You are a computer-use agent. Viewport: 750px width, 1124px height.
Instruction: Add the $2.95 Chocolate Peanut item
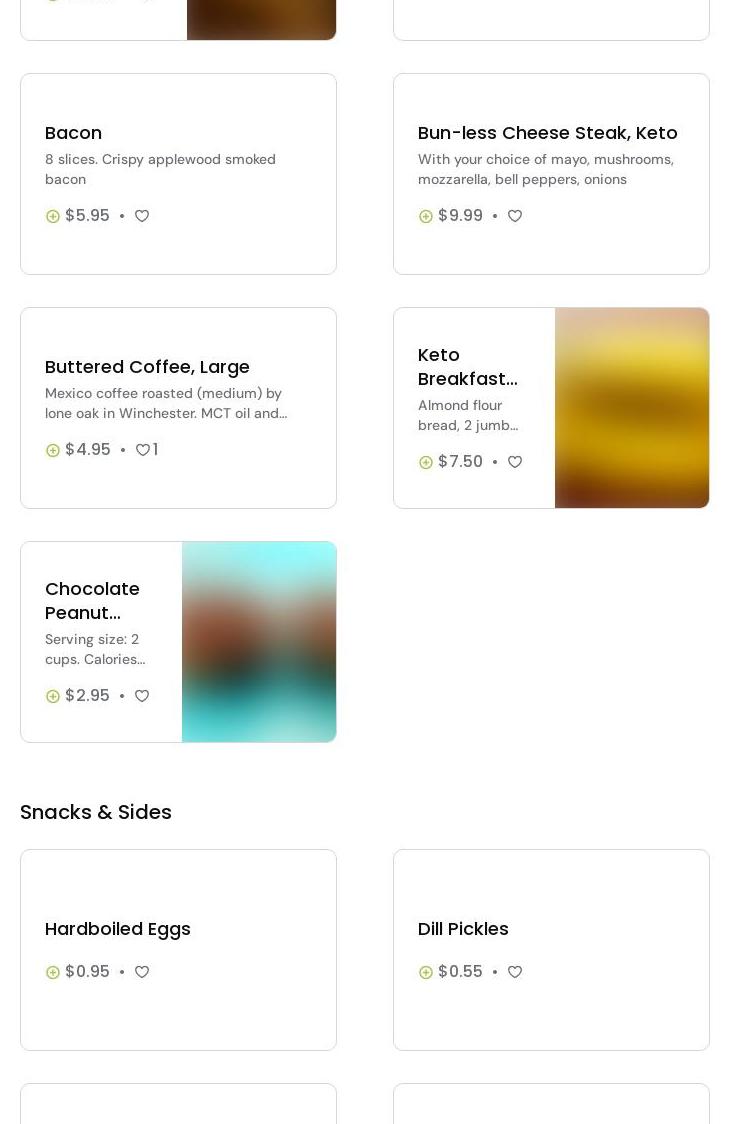(x=53, y=696)
